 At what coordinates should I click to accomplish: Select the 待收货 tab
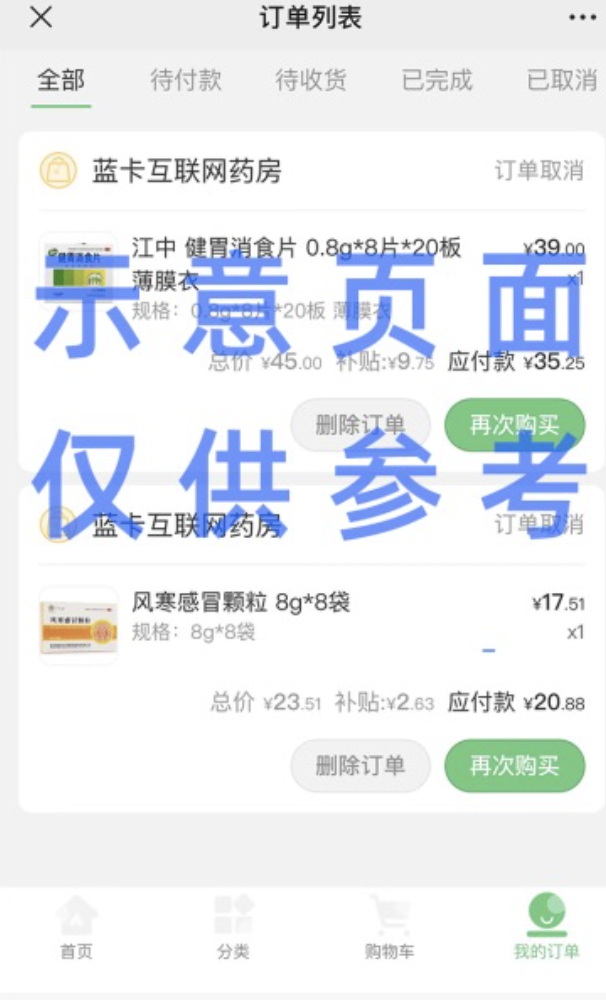(x=311, y=80)
